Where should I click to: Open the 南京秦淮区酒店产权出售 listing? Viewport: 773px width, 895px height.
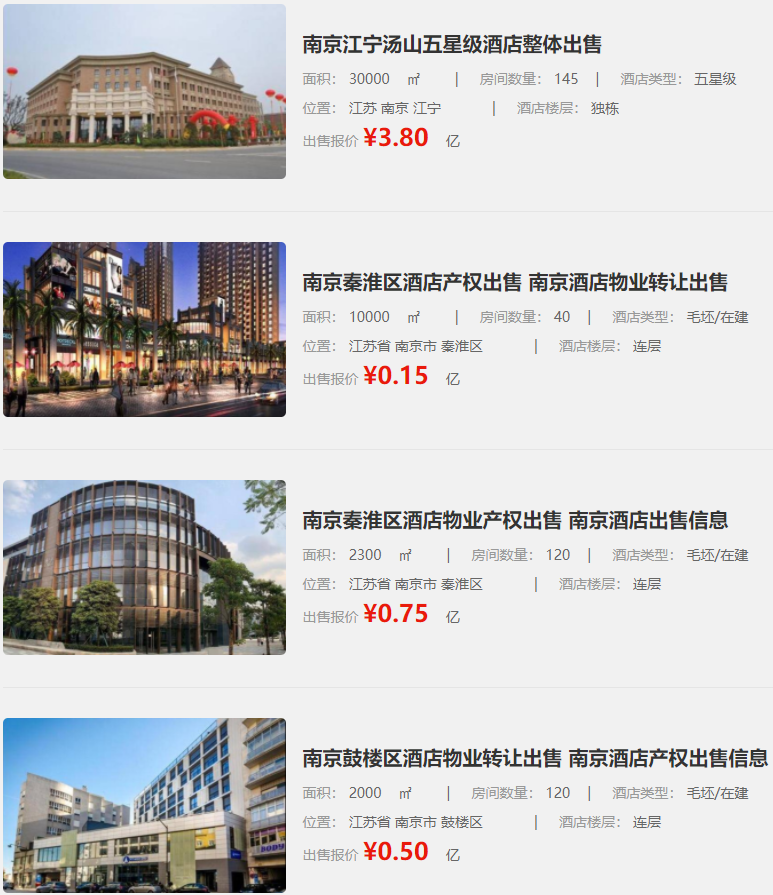[515, 283]
